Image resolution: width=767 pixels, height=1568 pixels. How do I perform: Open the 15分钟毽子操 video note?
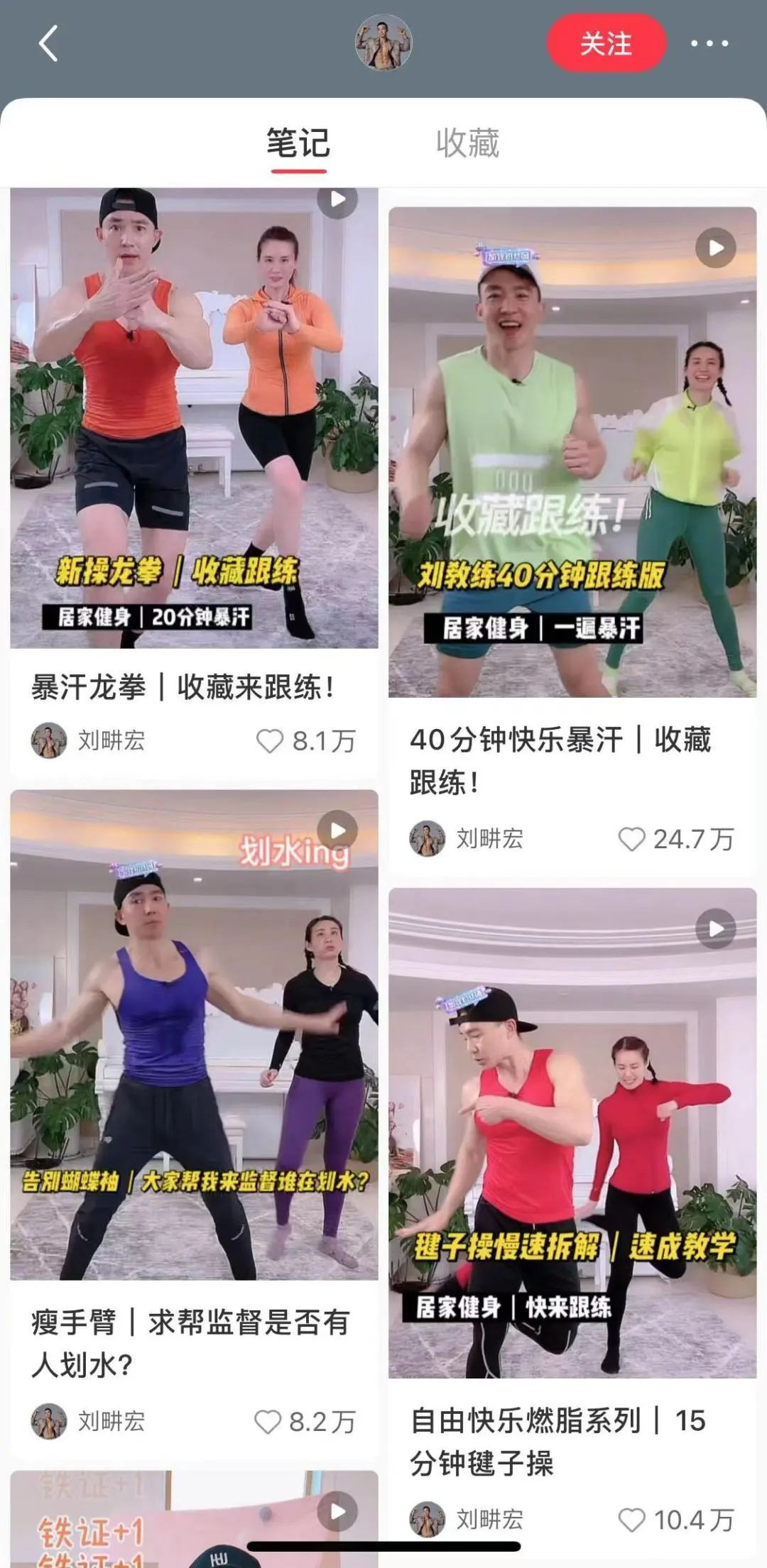coord(572,1132)
